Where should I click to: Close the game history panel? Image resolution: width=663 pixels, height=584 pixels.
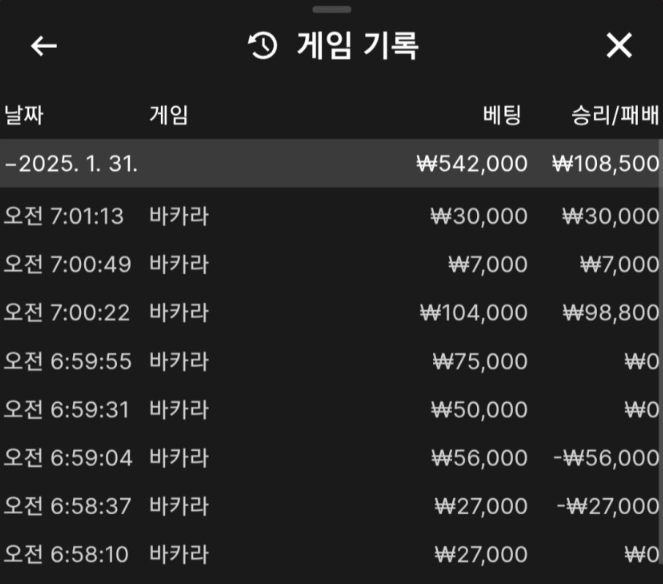tap(619, 46)
